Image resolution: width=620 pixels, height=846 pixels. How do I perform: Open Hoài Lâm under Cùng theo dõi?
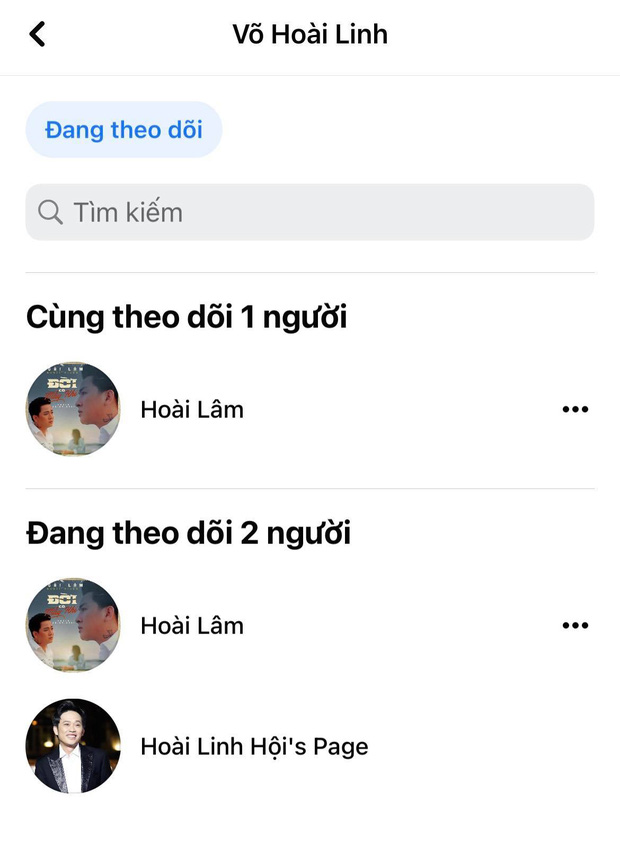191,409
